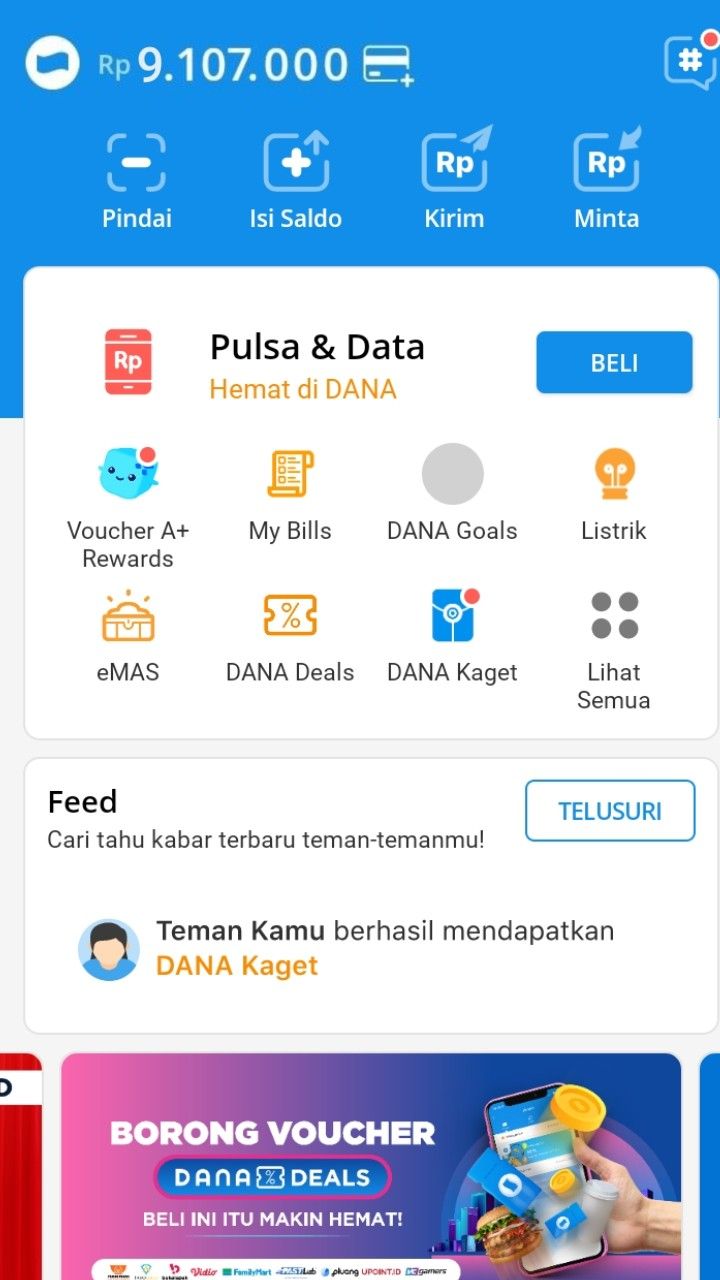
Task: Open the Borong Voucher DANA Deals banner
Action: coord(371,1166)
